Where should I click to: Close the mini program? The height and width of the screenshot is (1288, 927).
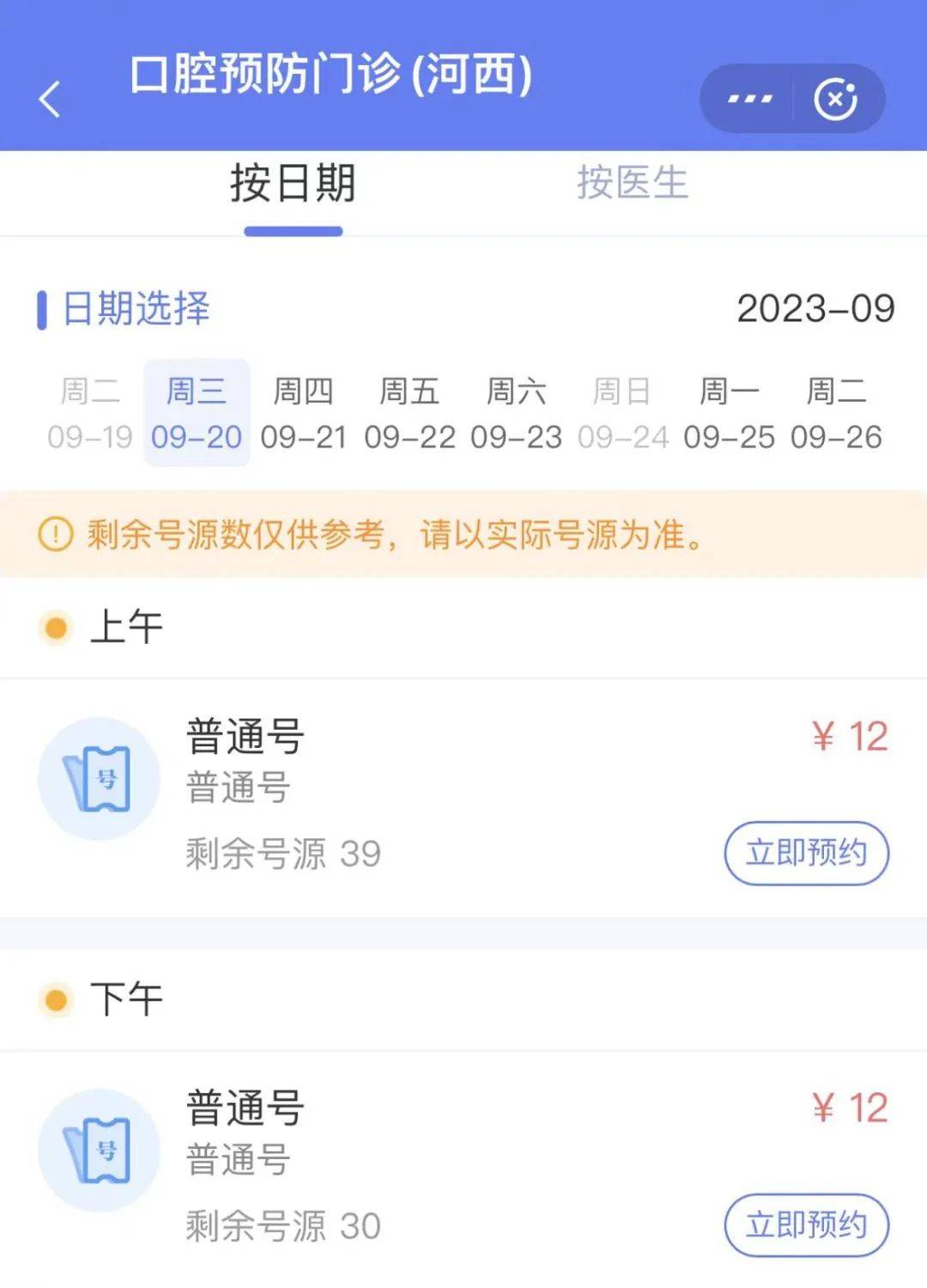835,99
